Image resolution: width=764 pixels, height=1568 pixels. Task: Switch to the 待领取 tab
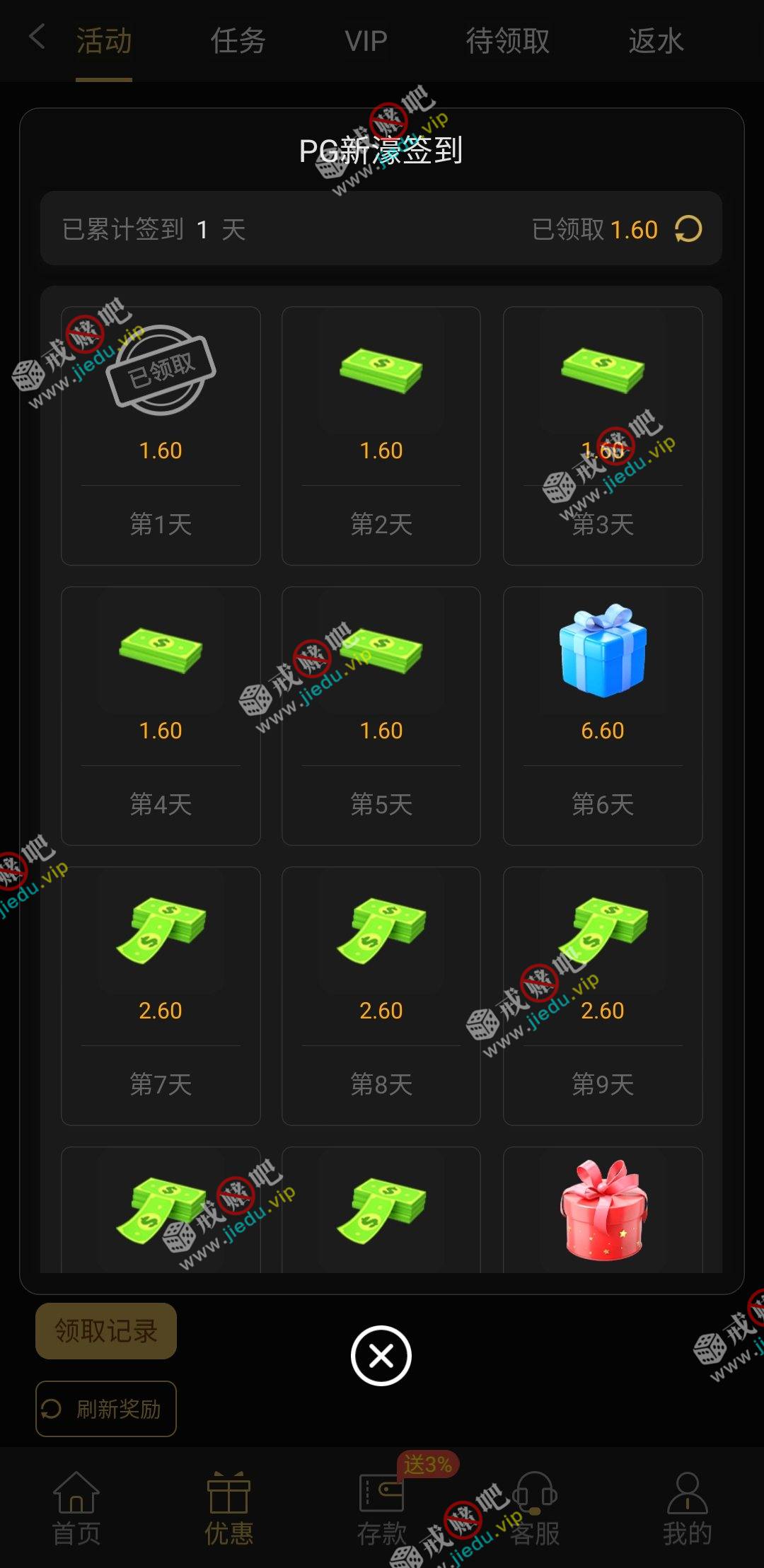(507, 41)
